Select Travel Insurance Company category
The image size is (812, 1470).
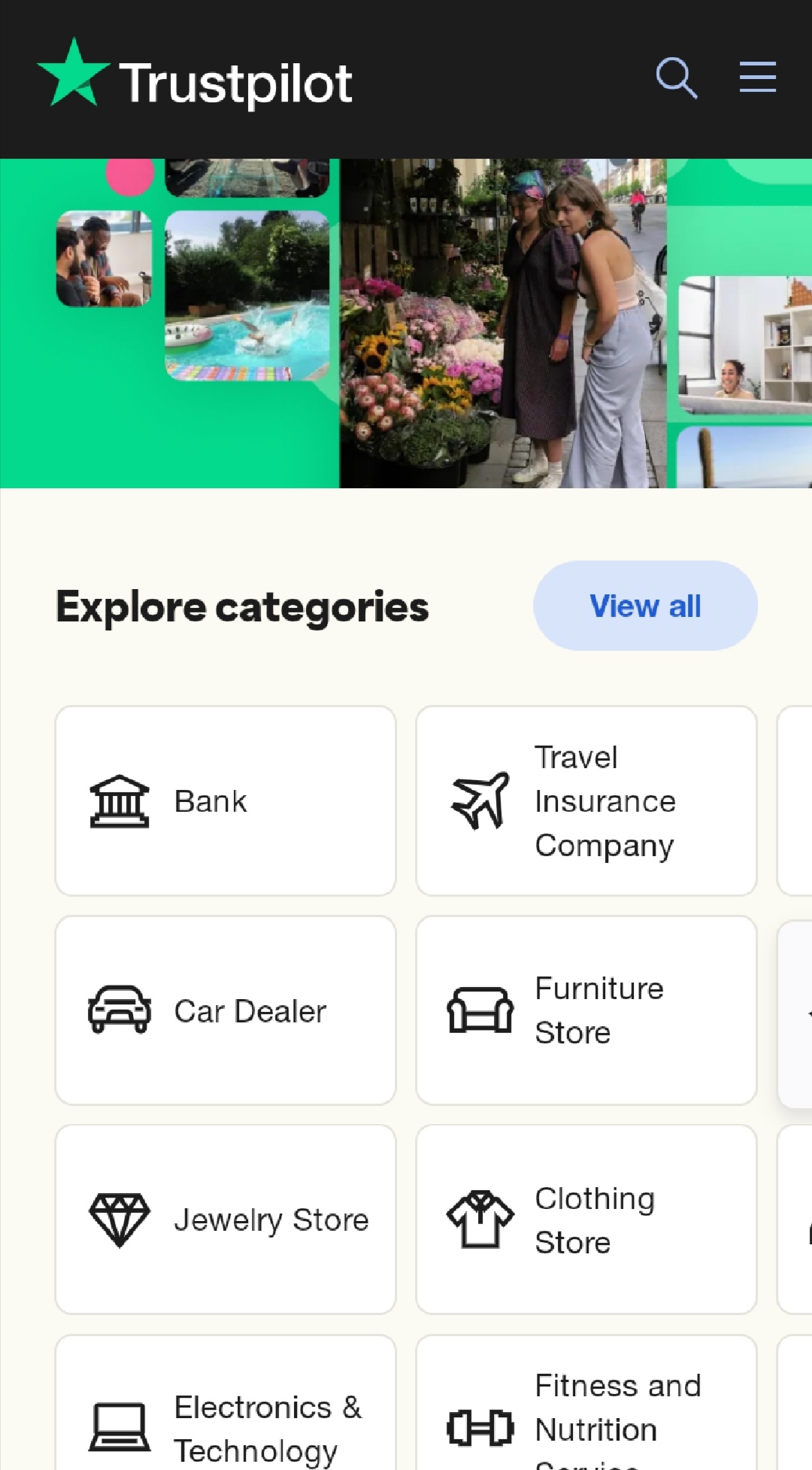tap(586, 800)
